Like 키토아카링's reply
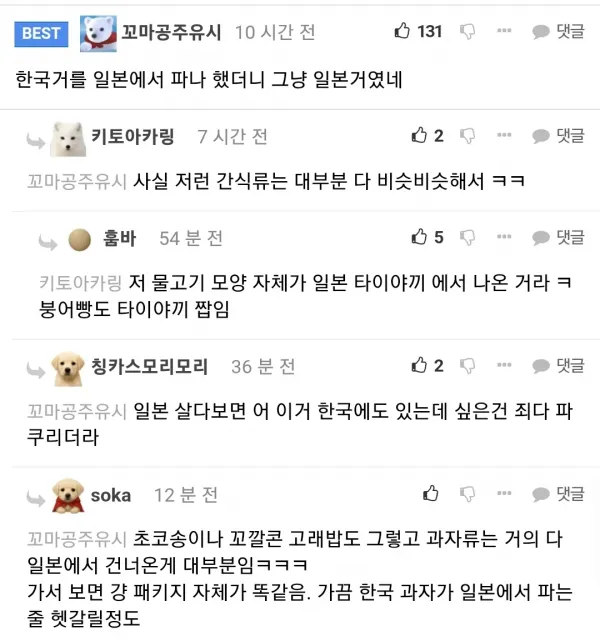The height and width of the screenshot is (641, 600). tap(420, 135)
